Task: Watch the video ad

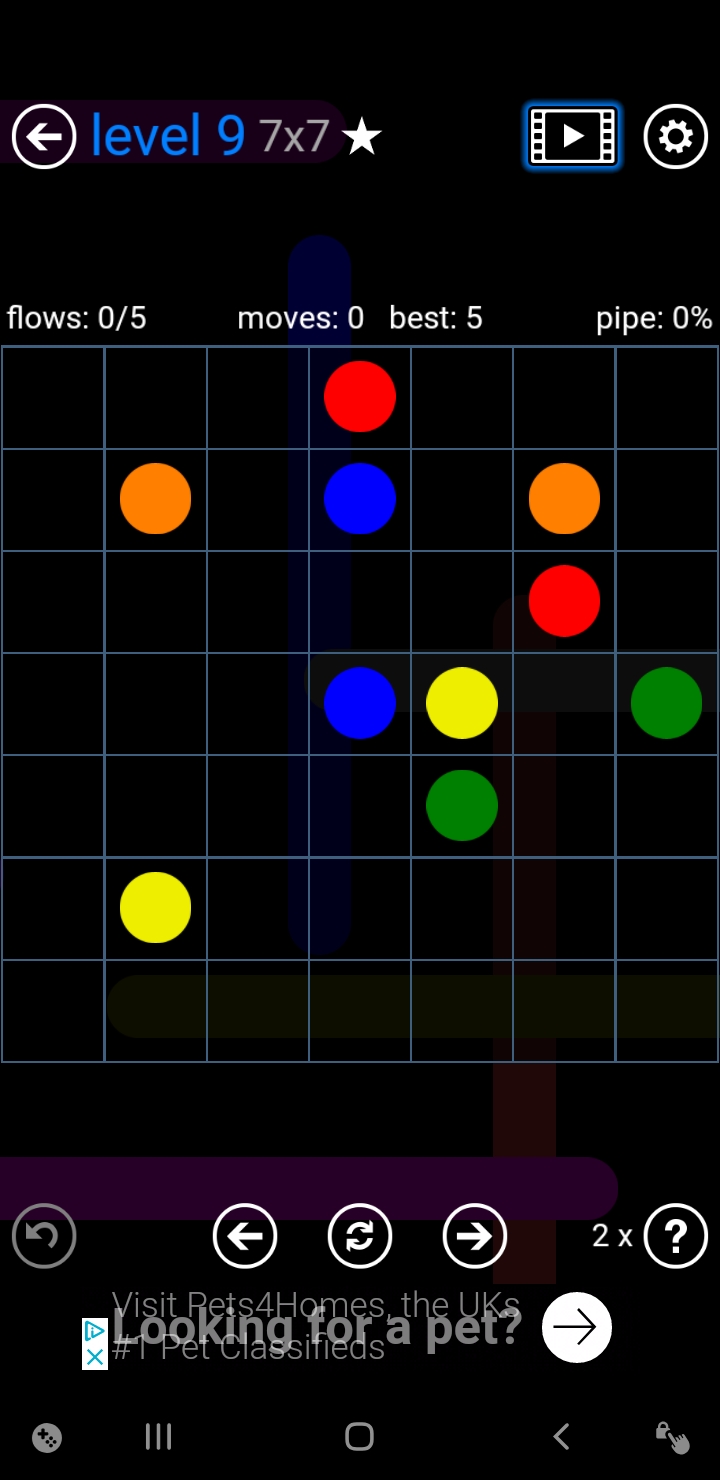Action: (x=573, y=136)
